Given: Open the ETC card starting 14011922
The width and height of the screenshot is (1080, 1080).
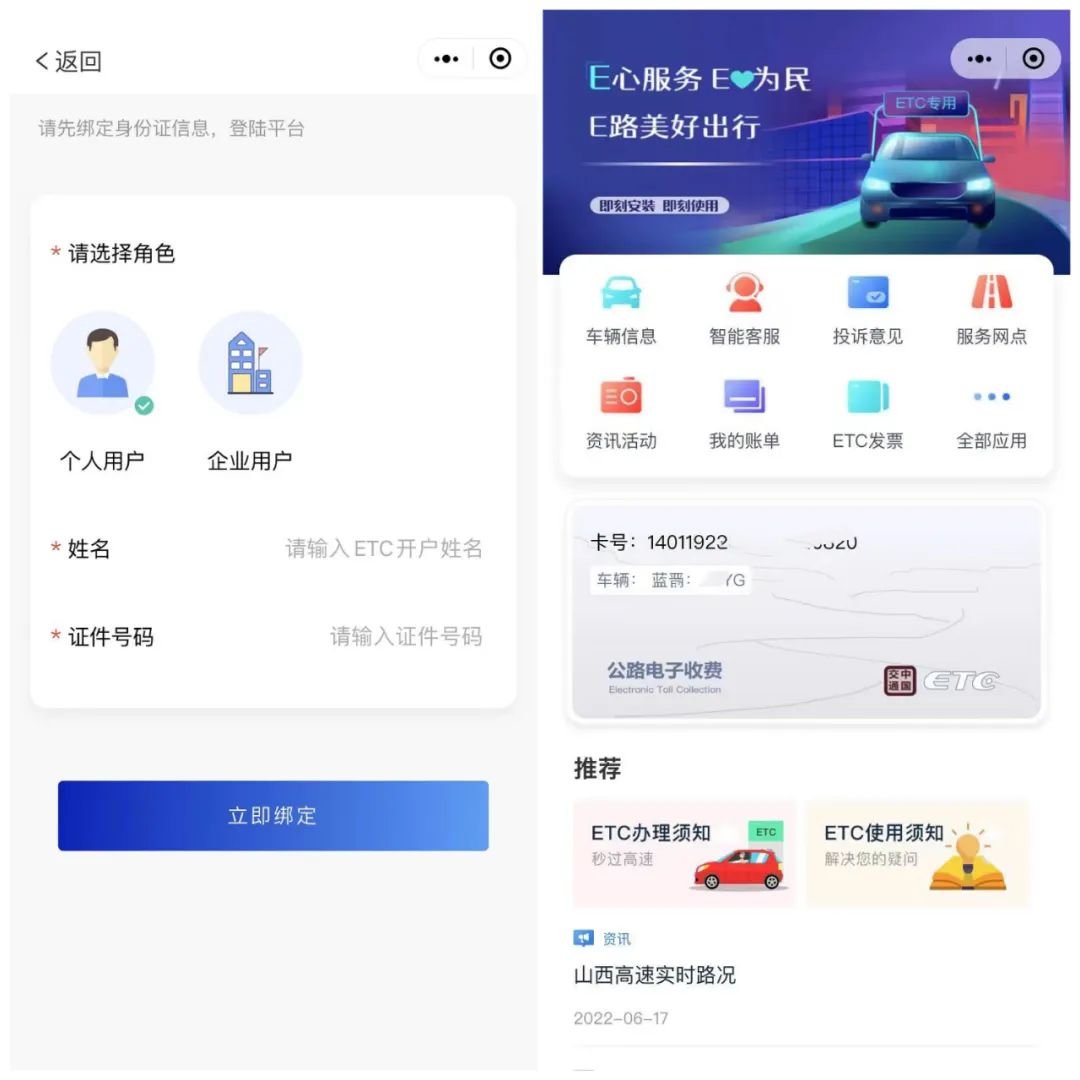Looking at the screenshot, I should (x=806, y=612).
